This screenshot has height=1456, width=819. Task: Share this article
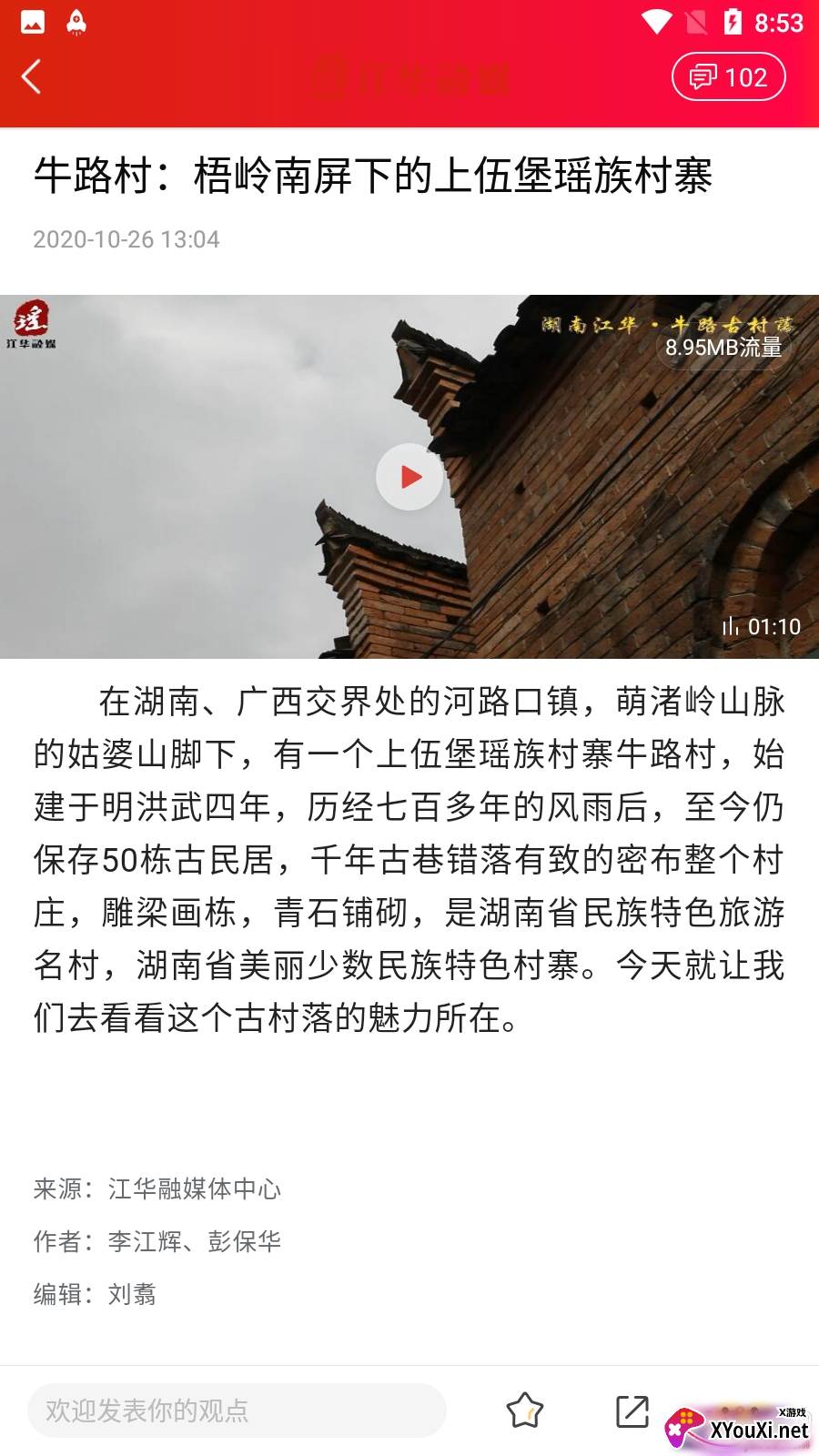632,1410
